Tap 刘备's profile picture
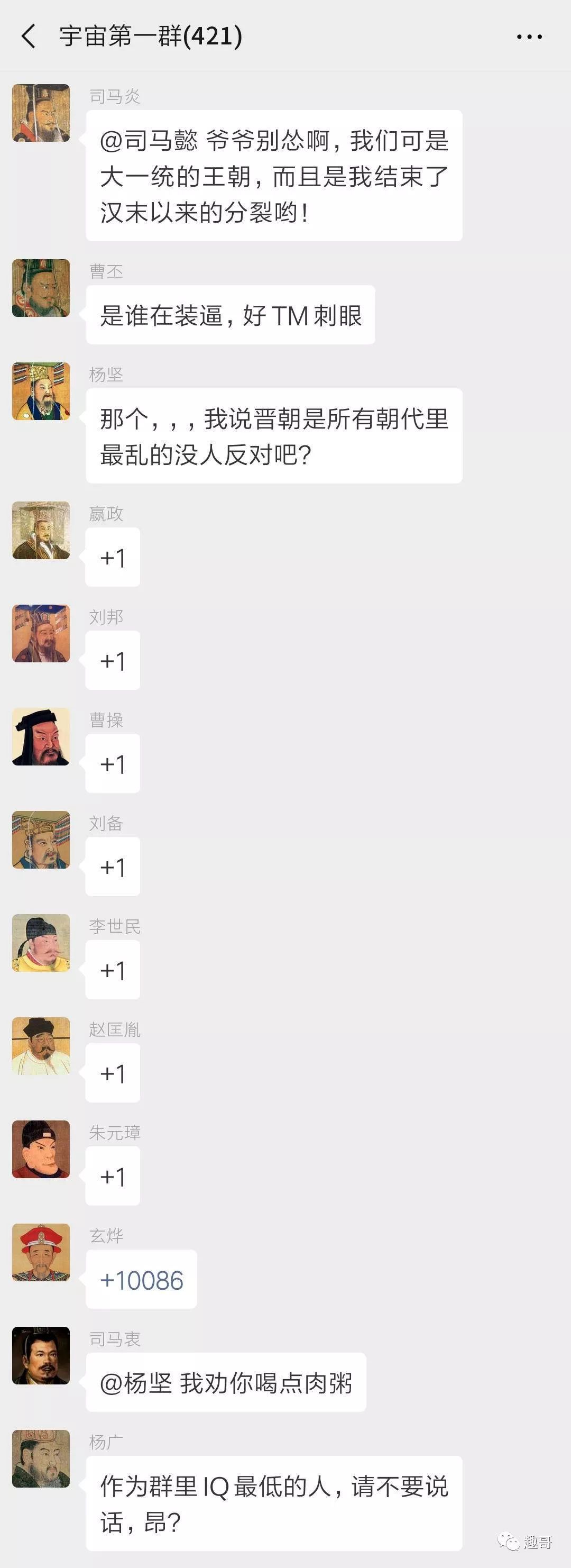The width and height of the screenshot is (571, 1568). [41, 840]
